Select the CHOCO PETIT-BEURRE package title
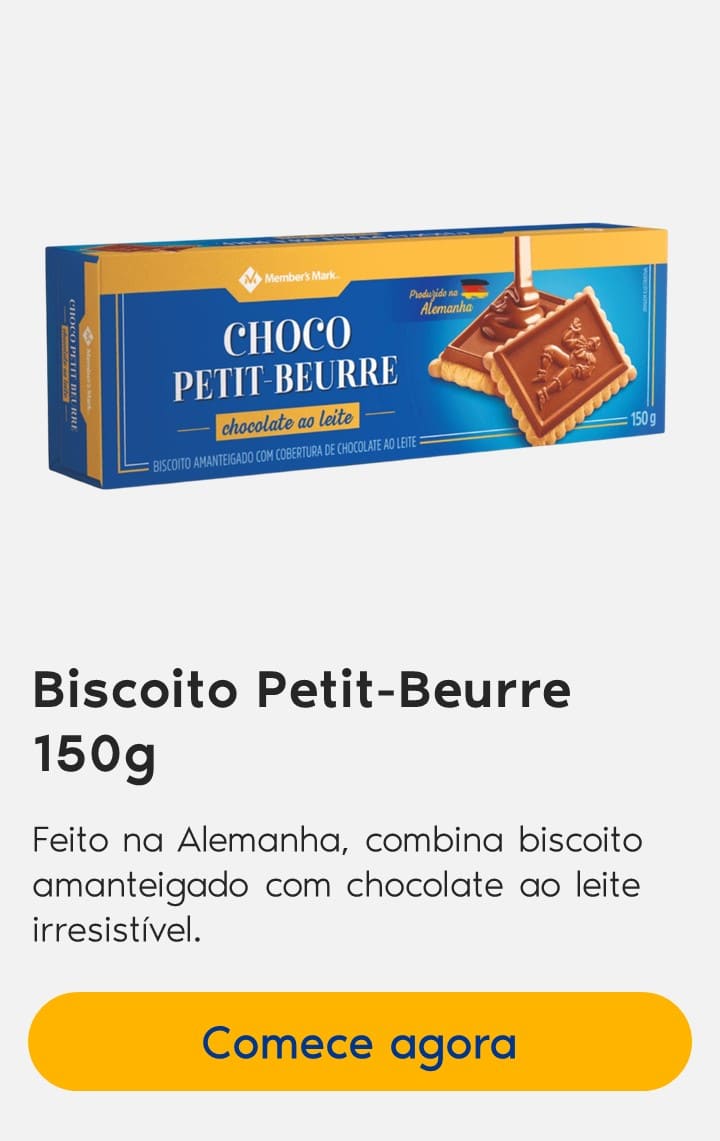Image resolution: width=720 pixels, height=1141 pixels. pyautogui.click(x=288, y=355)
